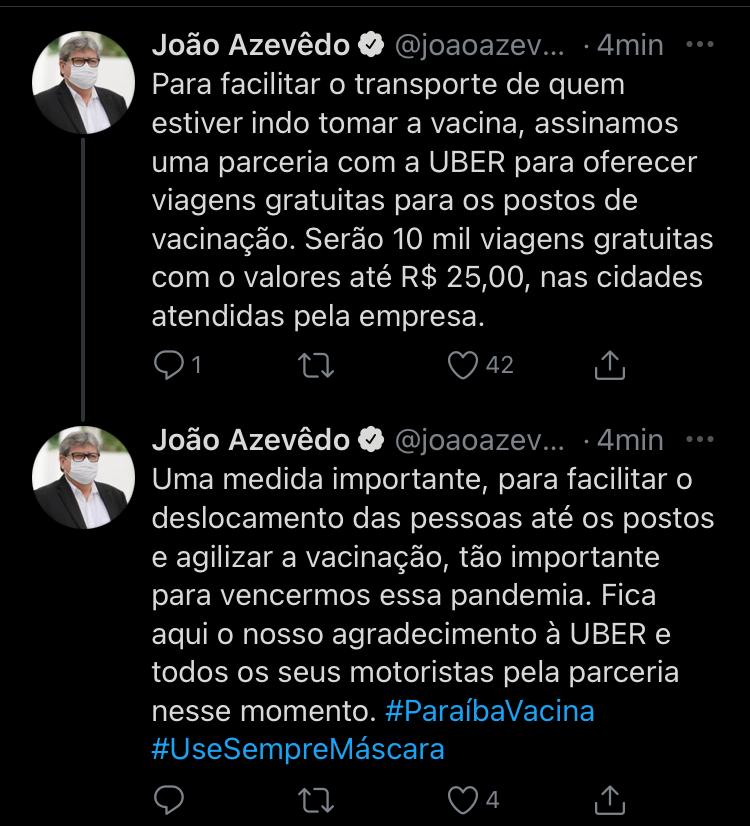Image resolution: width=750 pixels, height=826 pixels.
Task: Open the #UseSempreMáscara hashtag
Action: [297, 748]
